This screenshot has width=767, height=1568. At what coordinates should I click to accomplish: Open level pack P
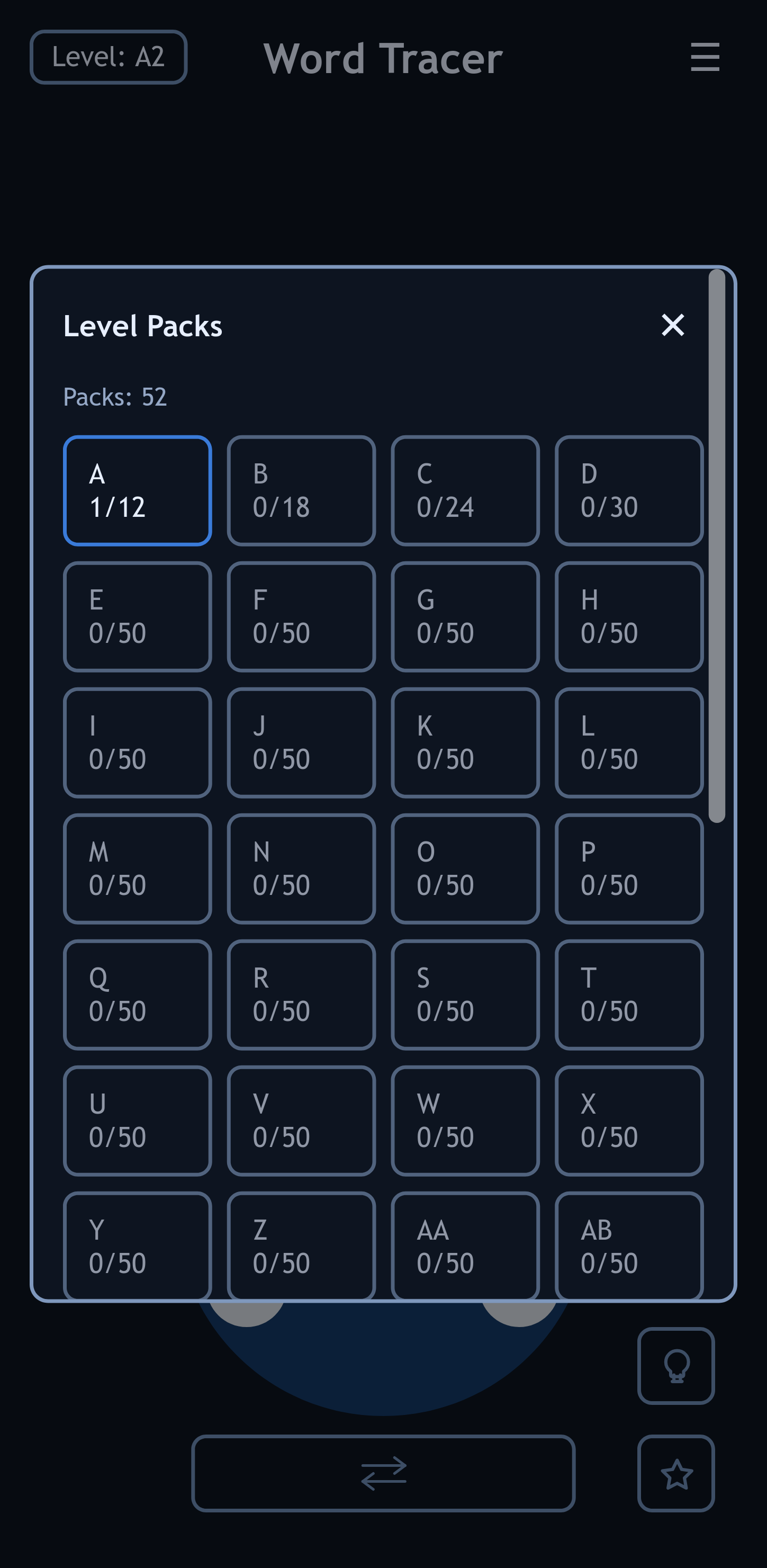coord(629,868)
